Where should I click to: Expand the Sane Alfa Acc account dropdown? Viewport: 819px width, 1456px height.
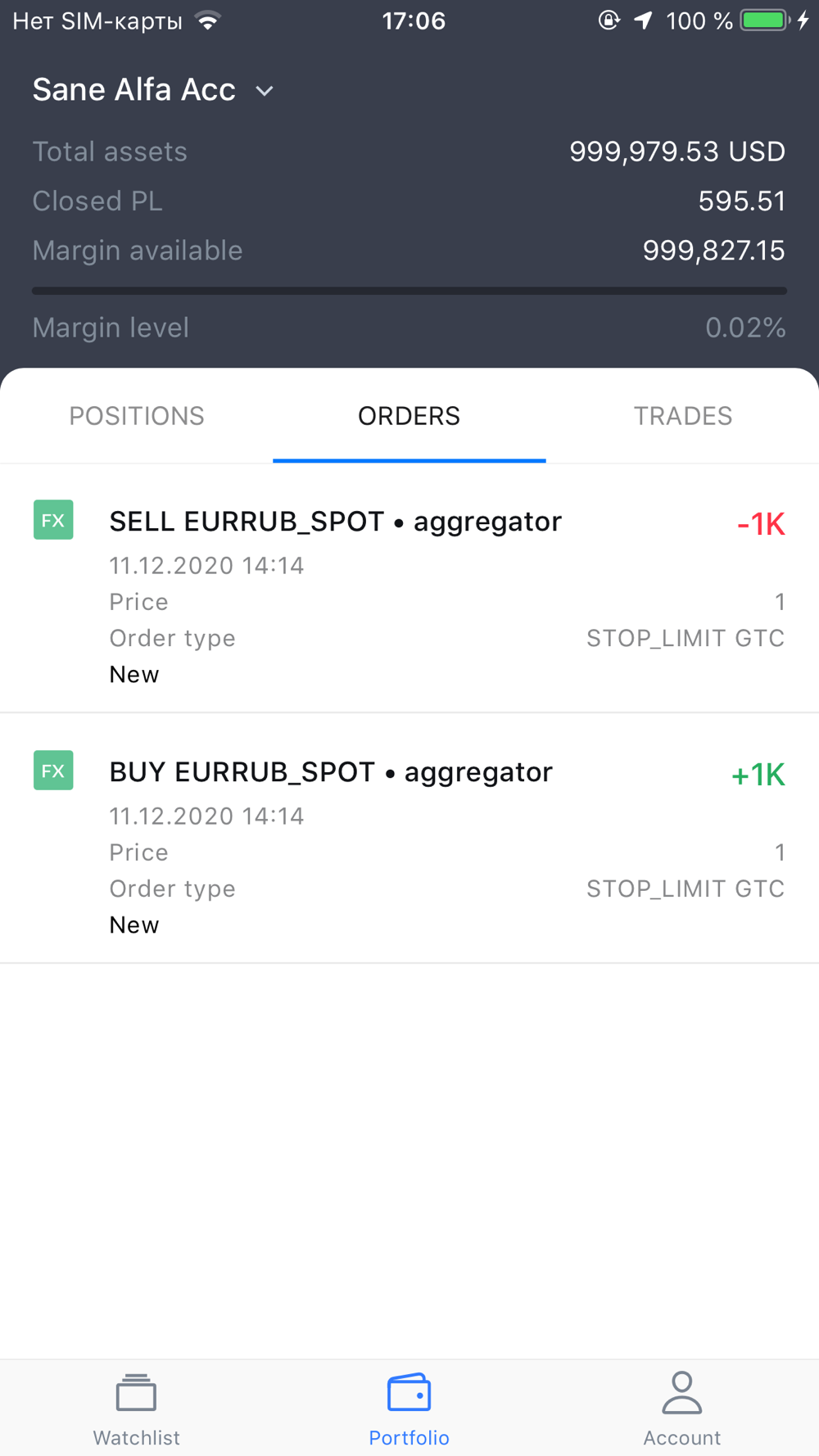(153, 90)
